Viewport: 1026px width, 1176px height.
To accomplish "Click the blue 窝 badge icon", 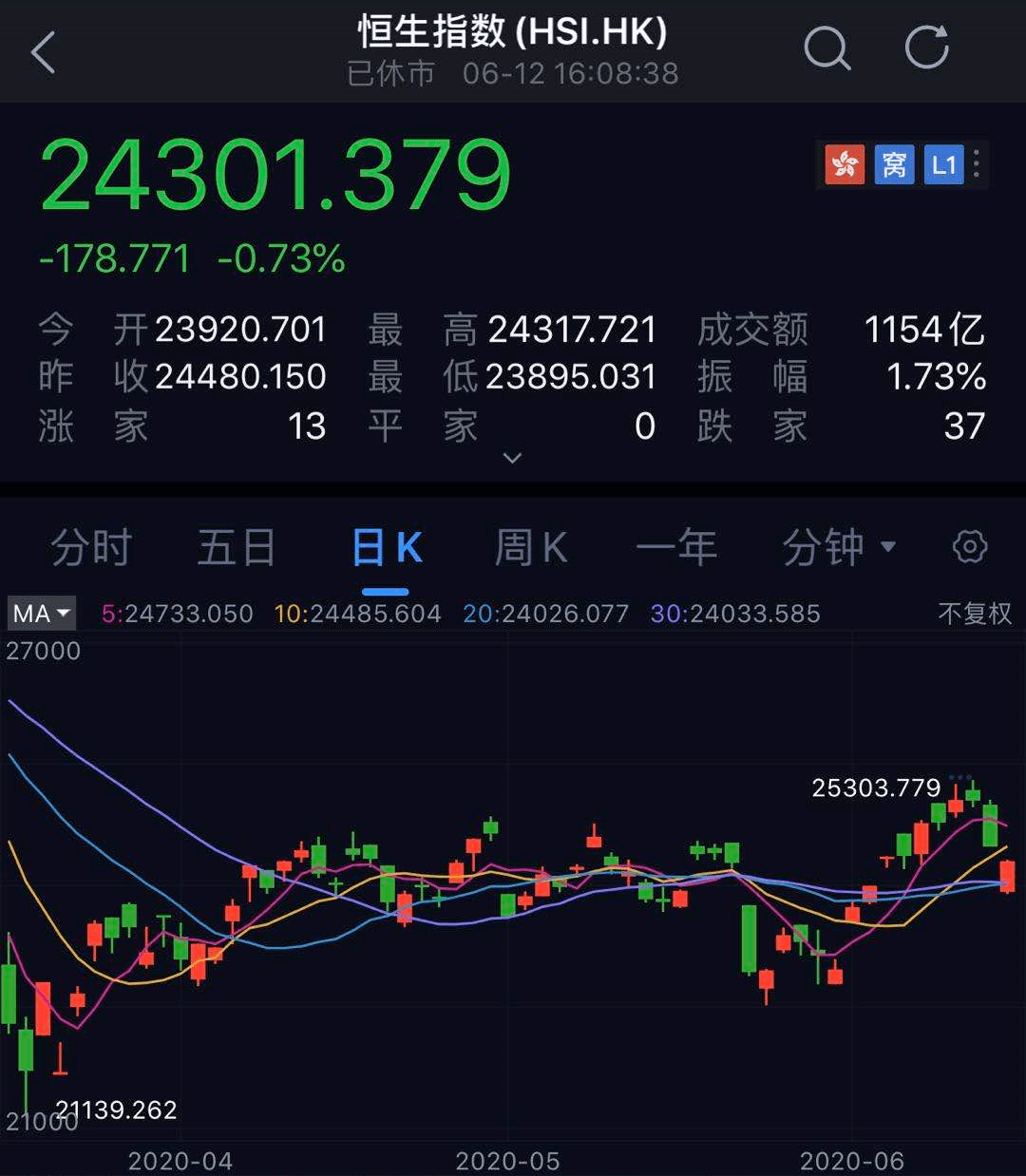I will (x=893, y=163).
